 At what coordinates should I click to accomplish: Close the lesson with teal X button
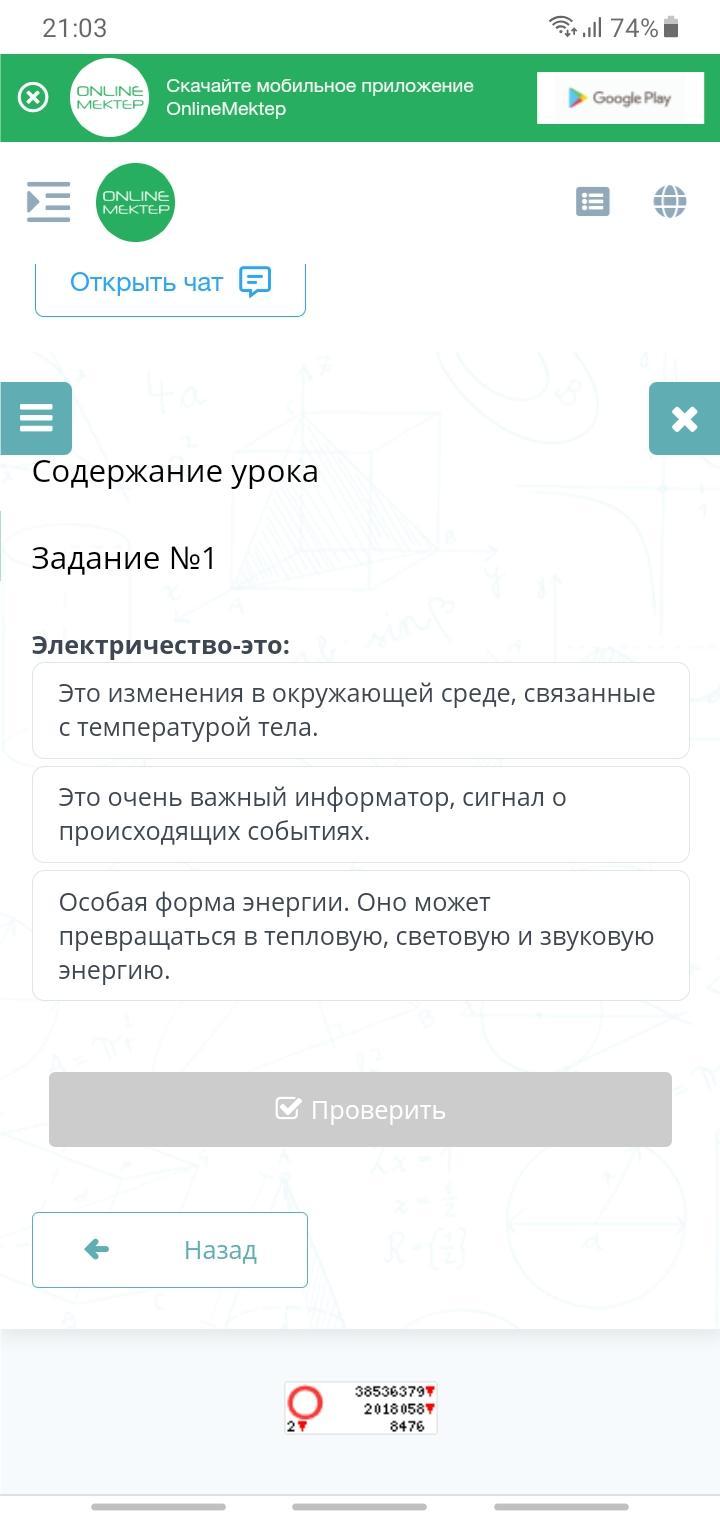[684, 418]
